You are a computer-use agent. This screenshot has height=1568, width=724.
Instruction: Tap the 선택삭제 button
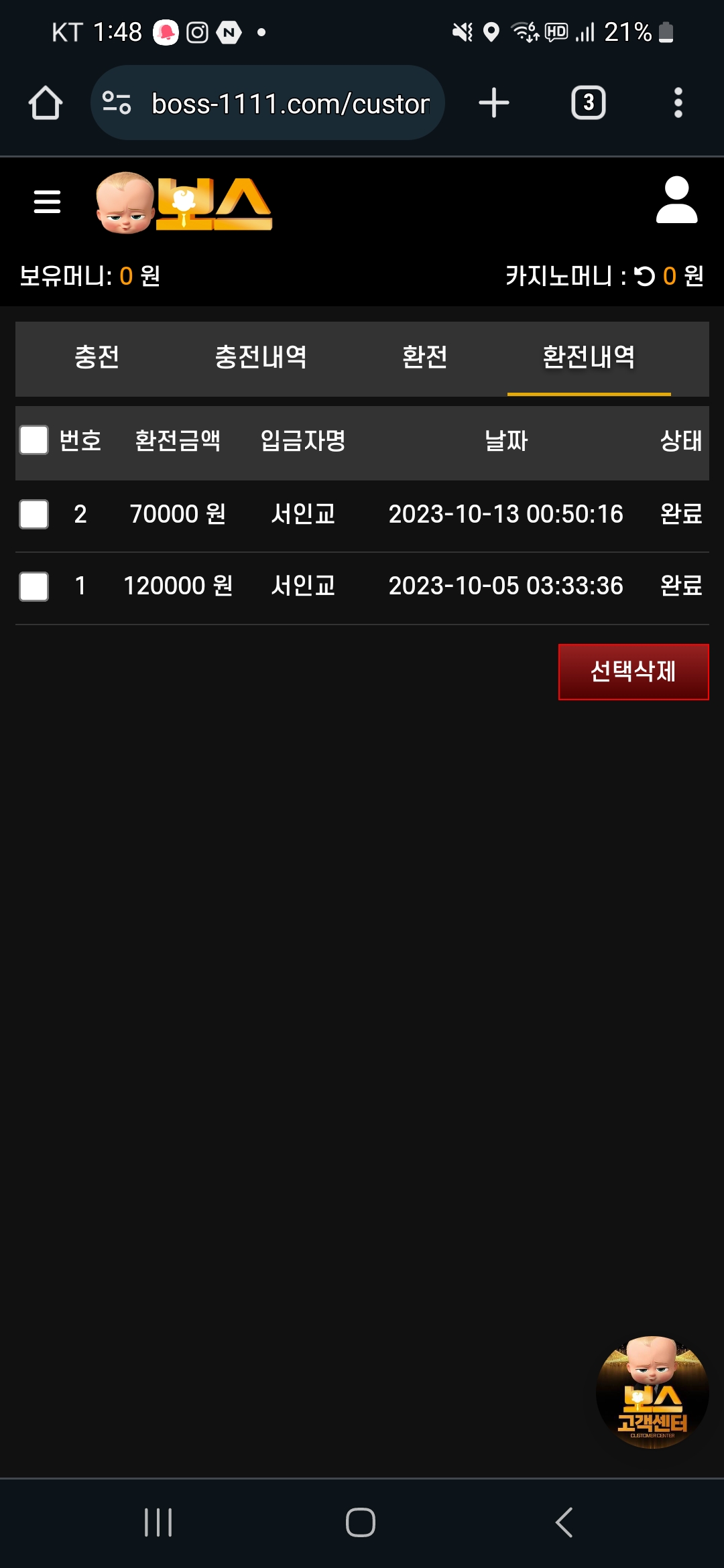633,671
